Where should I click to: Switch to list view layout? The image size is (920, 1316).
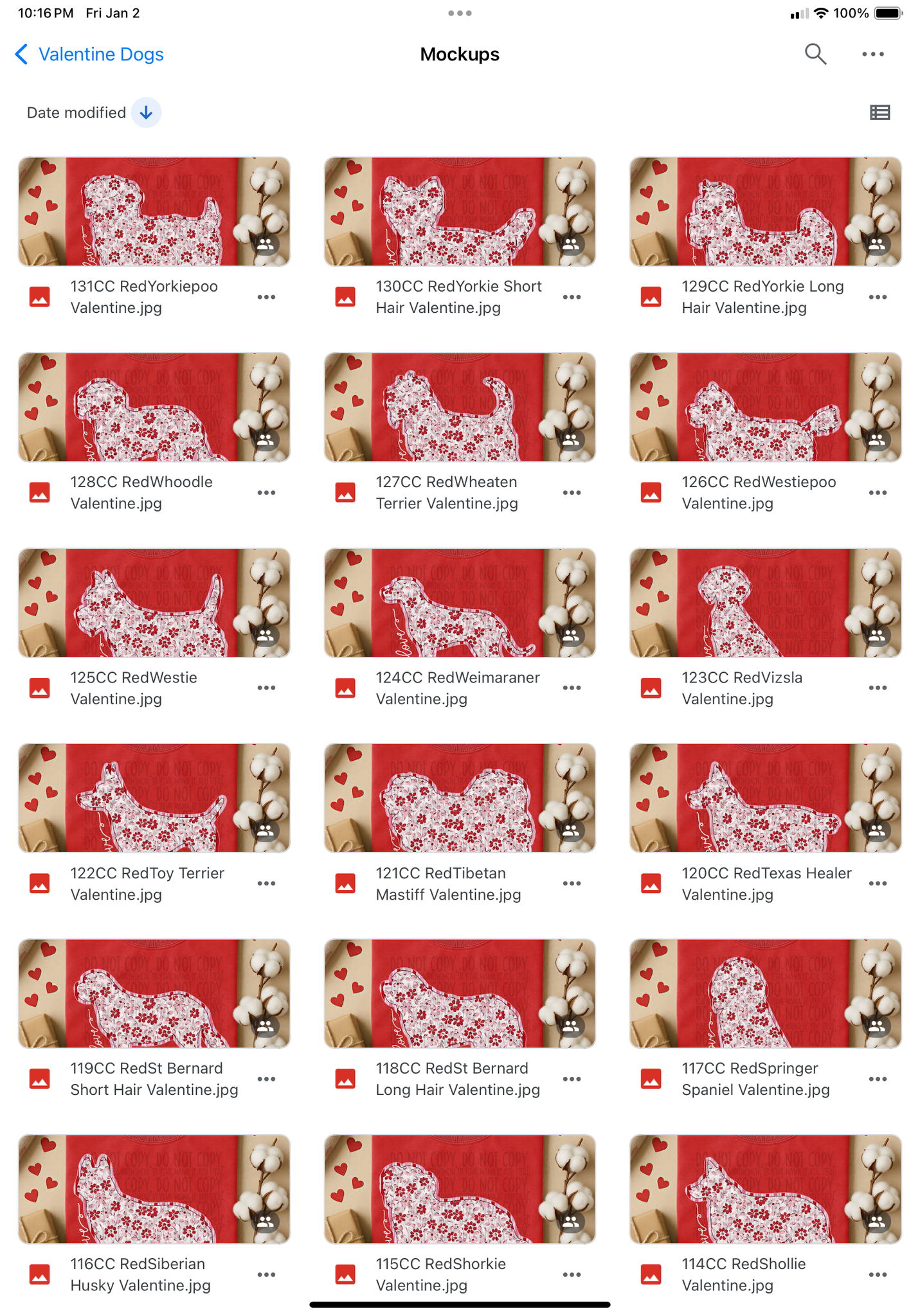879,113
